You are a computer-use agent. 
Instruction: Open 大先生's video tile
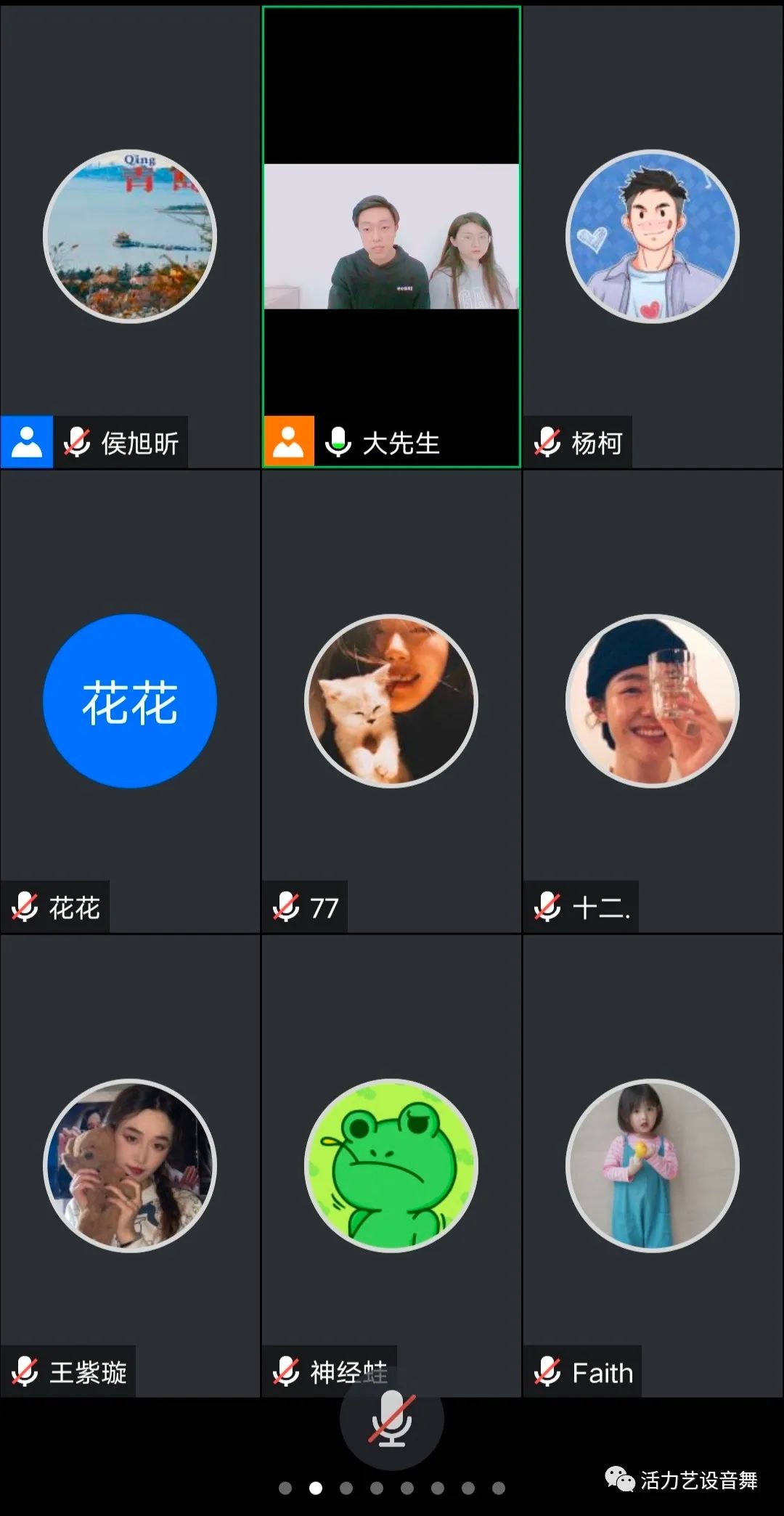coord(391,237)
